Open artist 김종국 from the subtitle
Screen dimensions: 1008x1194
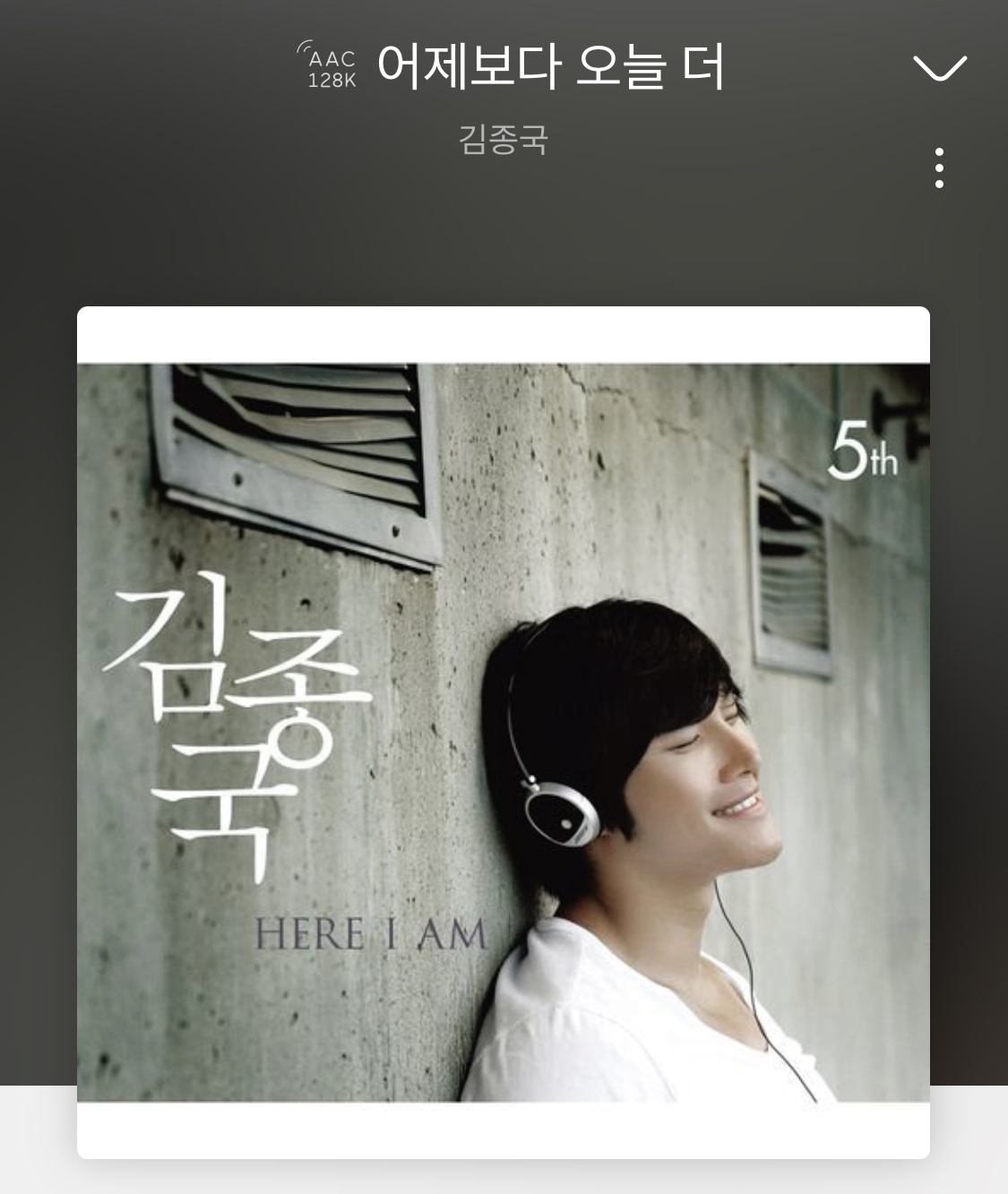[x=503, y=139]
